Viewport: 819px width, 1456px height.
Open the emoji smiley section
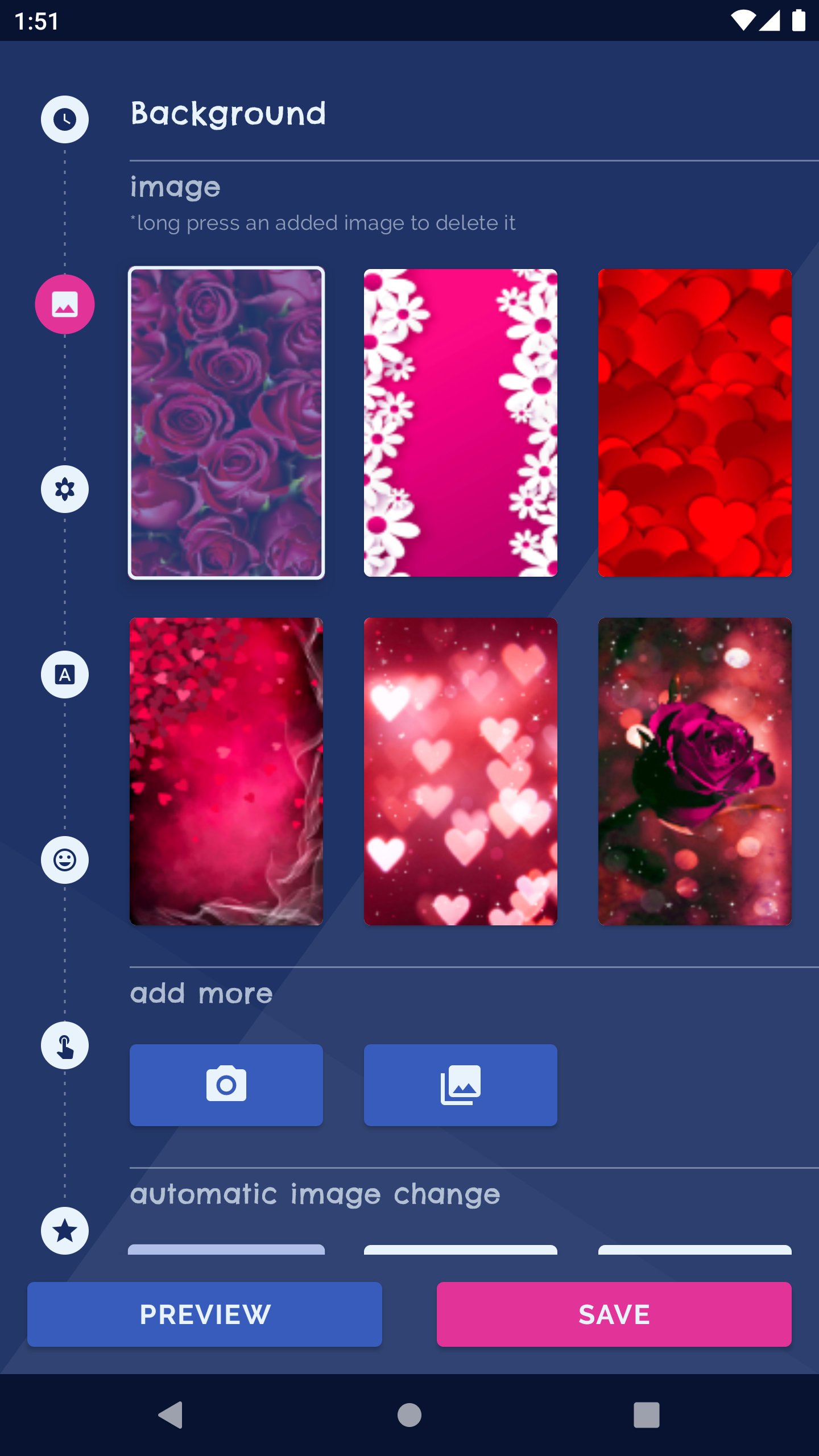(65, 860)
